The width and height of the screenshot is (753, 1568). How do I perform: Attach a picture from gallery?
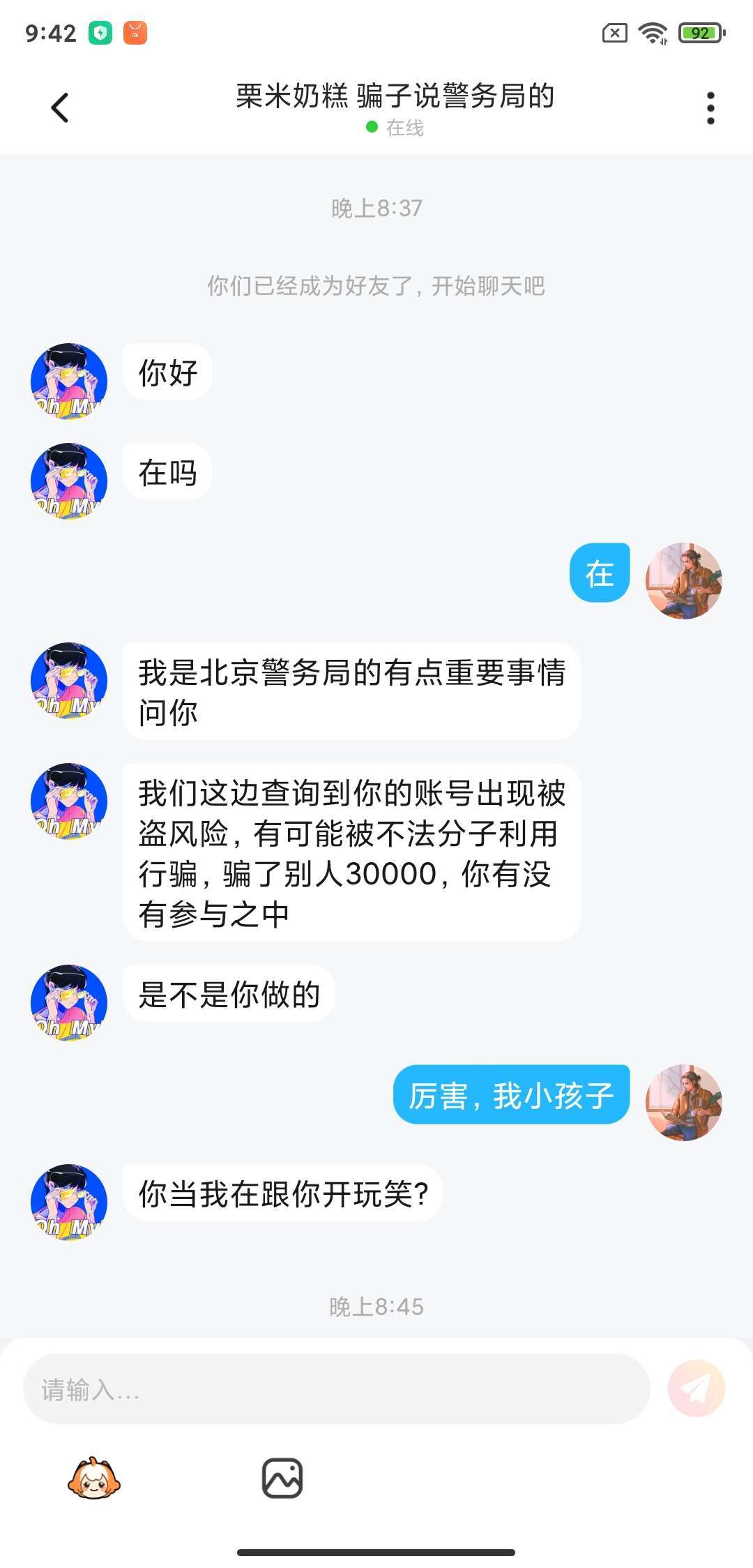(282, 1478)
